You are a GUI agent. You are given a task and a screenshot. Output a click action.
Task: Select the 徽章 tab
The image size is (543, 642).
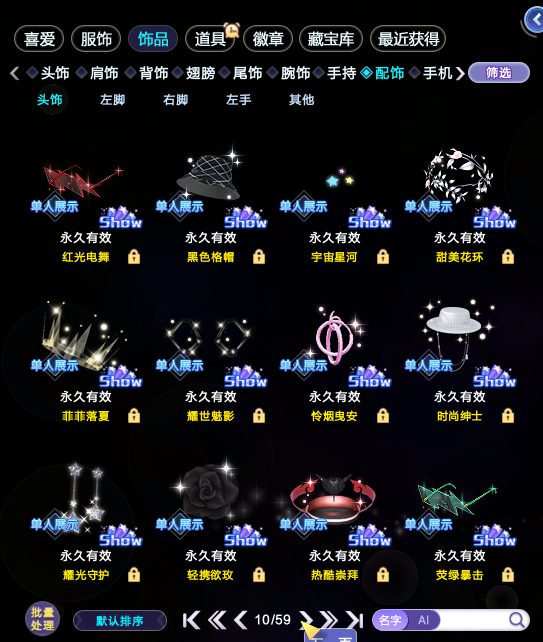pyautogui.click(x=268, y=39)
